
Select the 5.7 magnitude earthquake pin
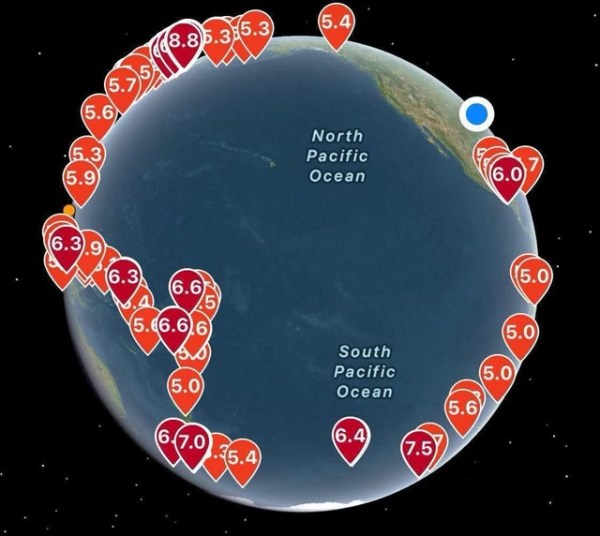coord(123,87)
